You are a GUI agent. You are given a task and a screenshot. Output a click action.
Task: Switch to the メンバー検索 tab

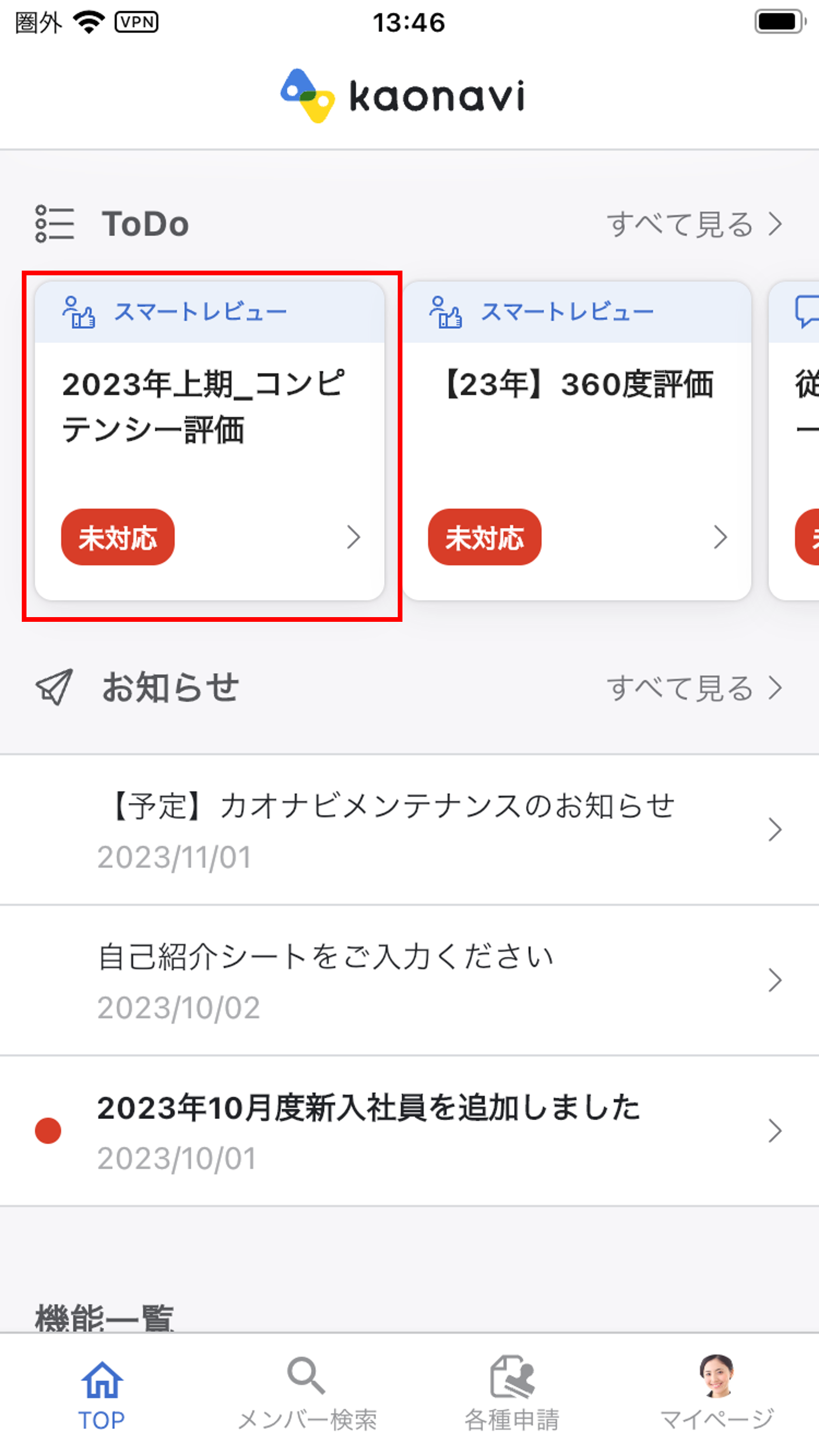coord(307,1395)
